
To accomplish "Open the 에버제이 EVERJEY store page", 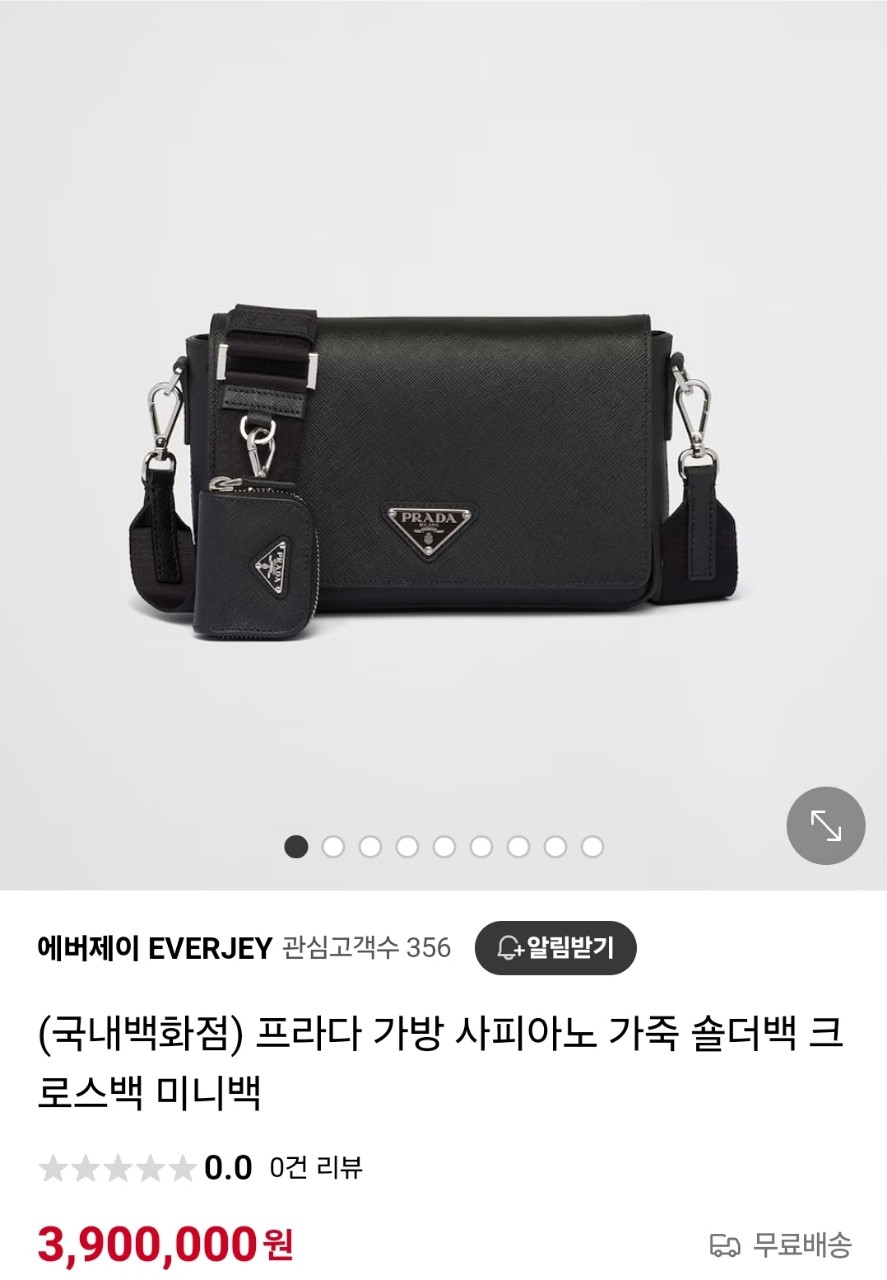I will (154, 948).
